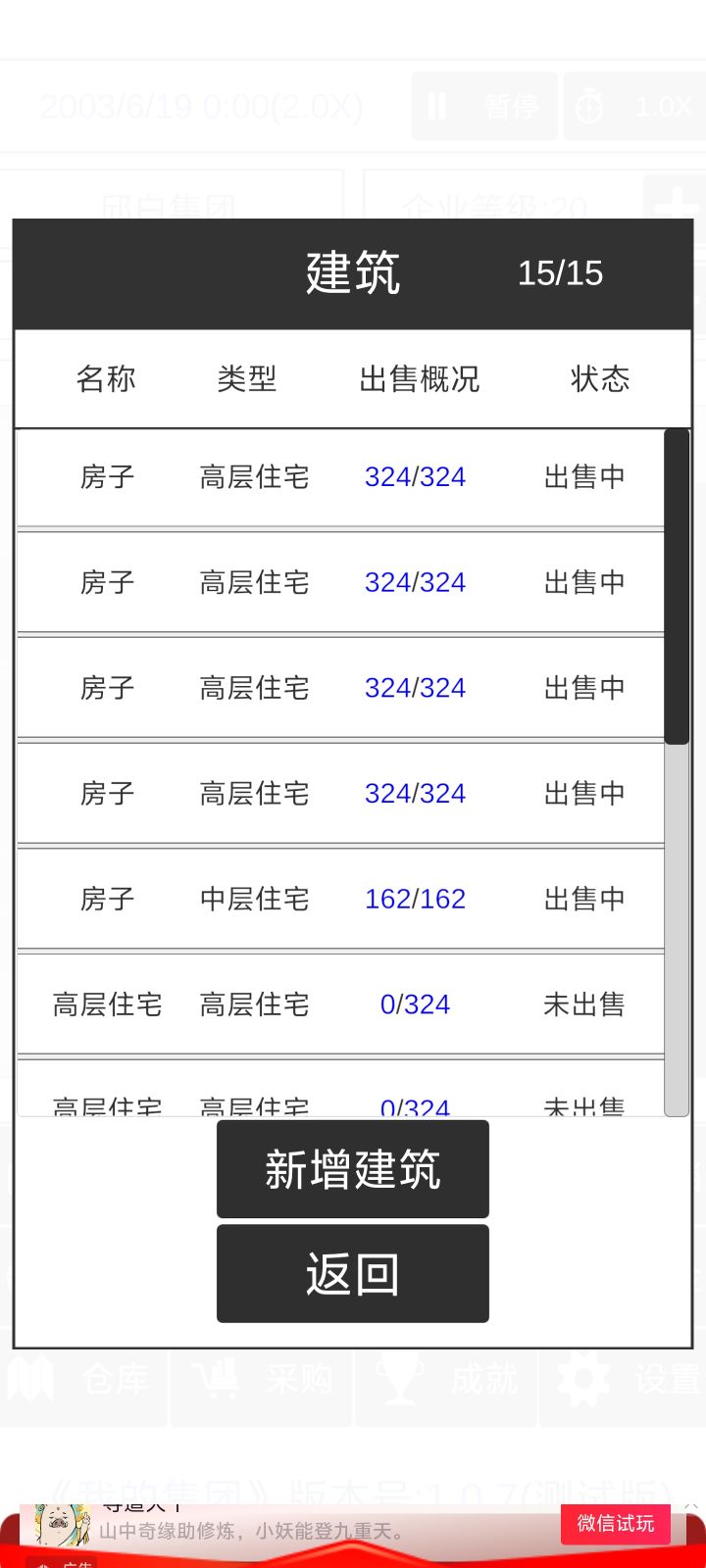Image resolution: width=706 pixels, height=1568 pixels.
Task: Tap 返回 to close the building list
Action: coord(352,1274)
